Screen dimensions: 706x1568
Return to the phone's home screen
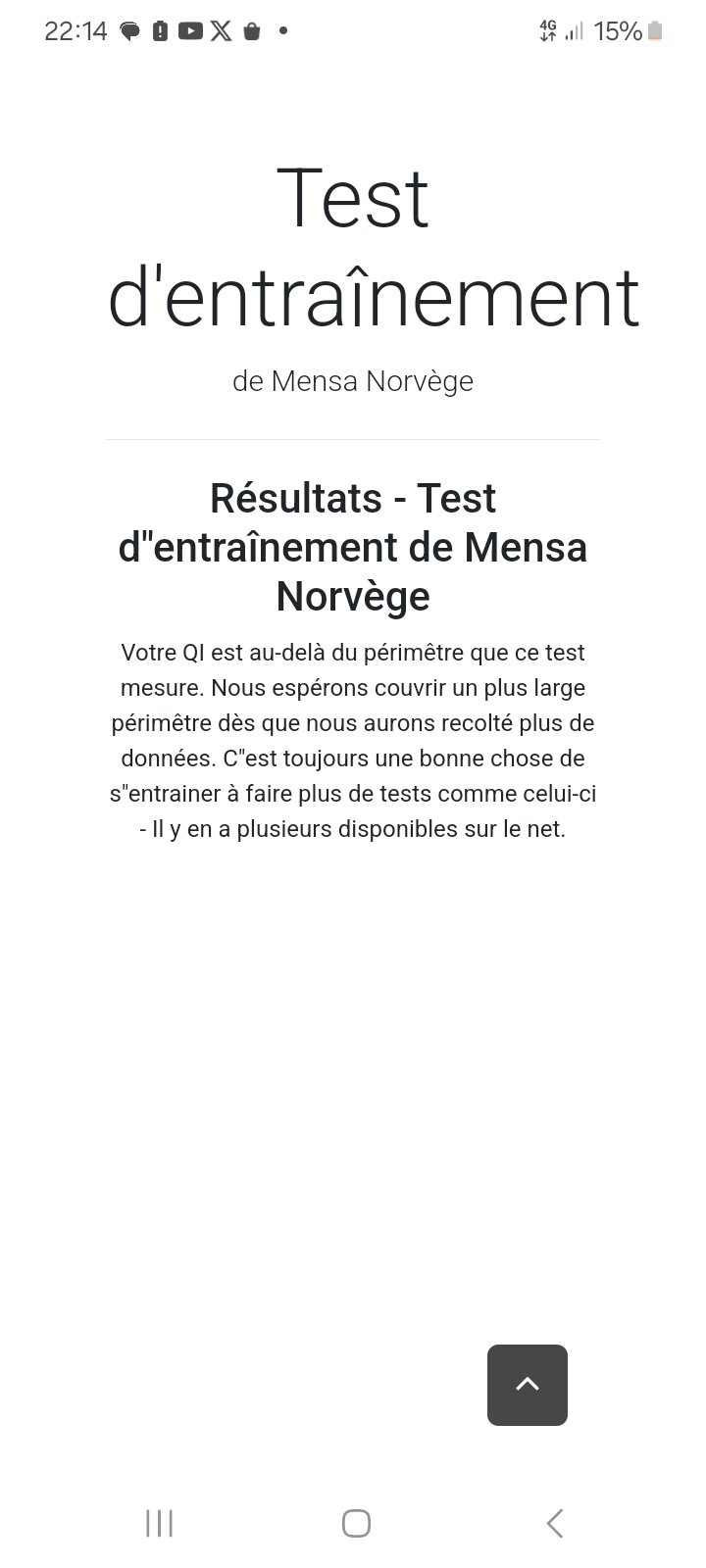pyautogui.click(x=356, y=1523)
